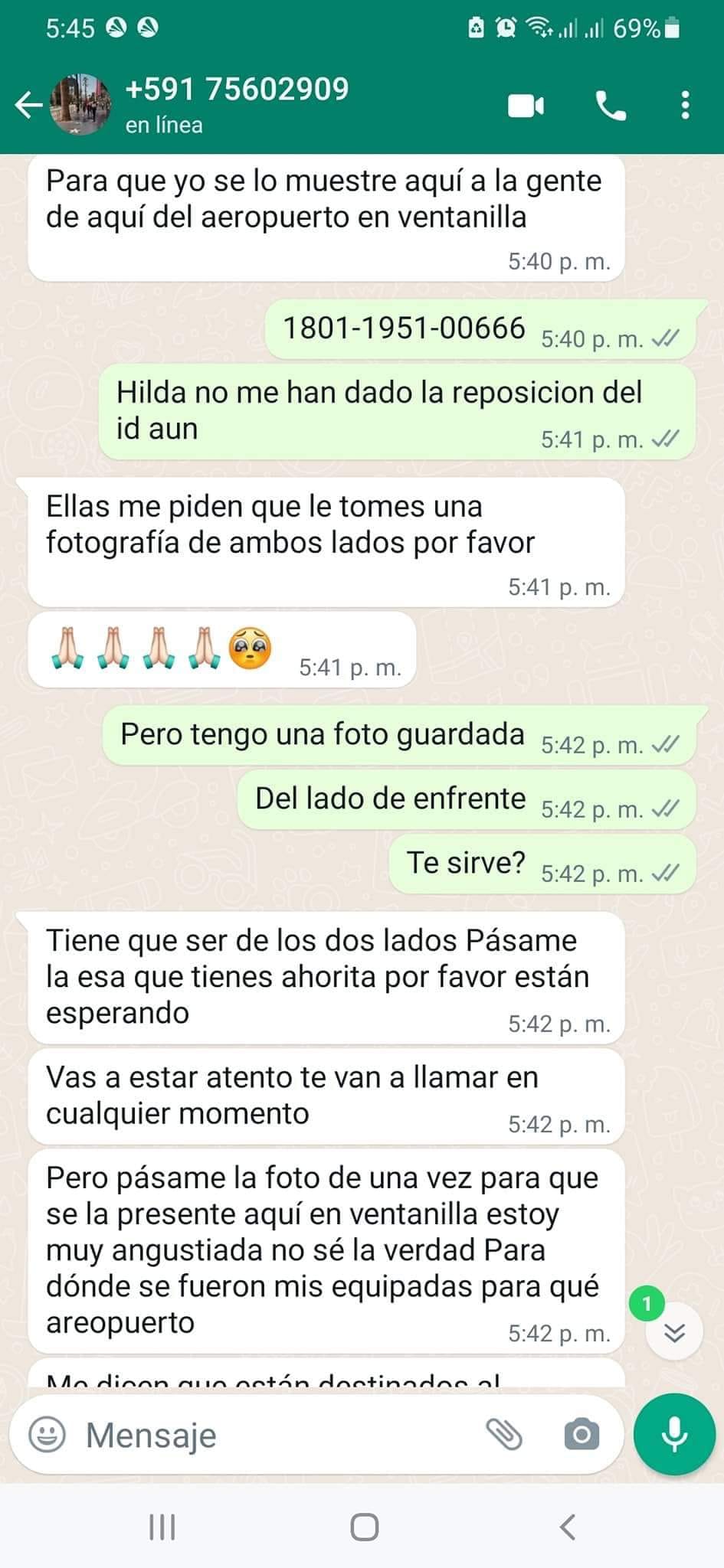Open the contact's profile picture
724x1568 pixels.
click(80, 103)
